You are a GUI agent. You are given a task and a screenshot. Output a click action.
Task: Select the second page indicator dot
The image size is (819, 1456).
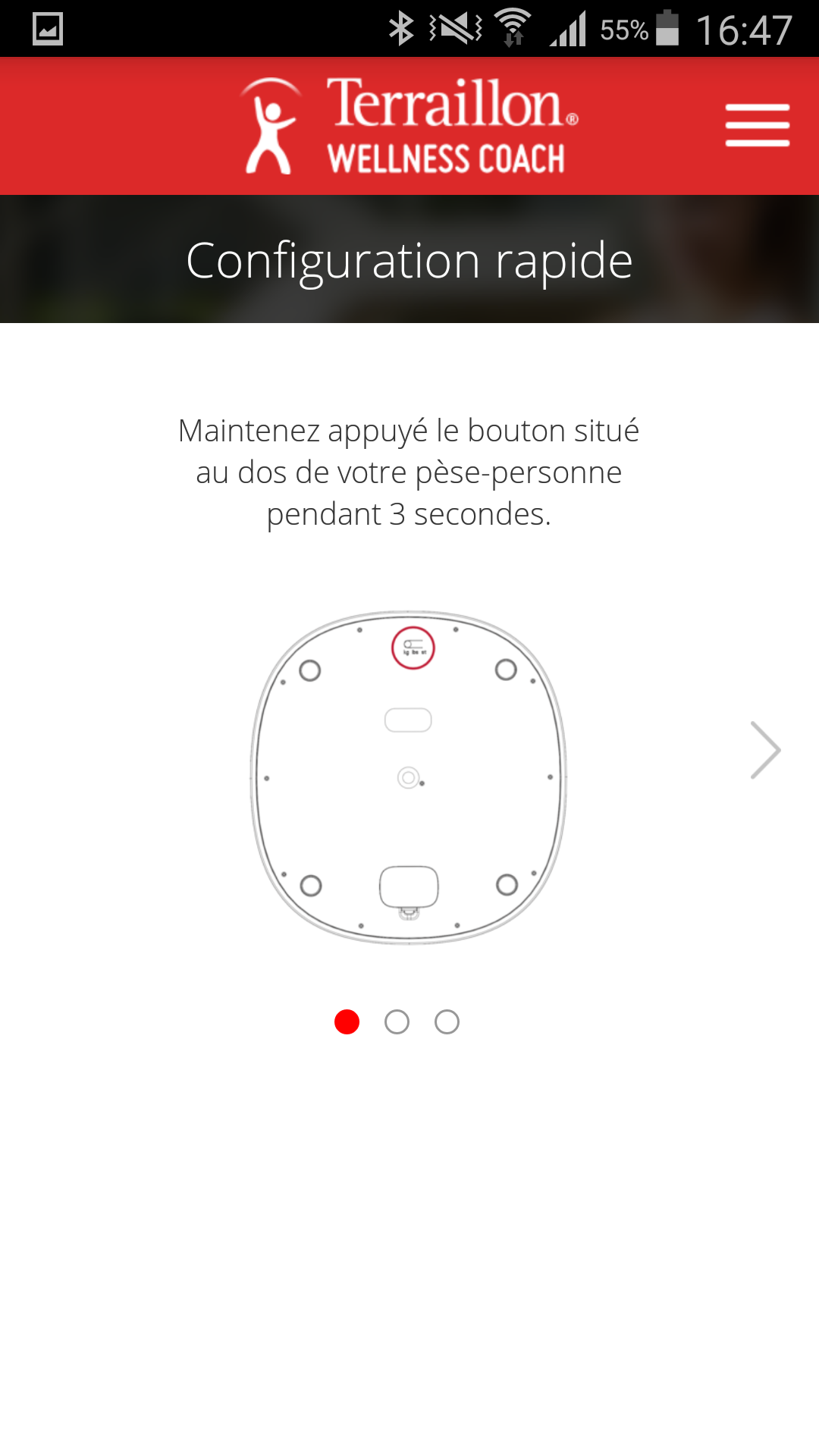tap(397, 1022)
